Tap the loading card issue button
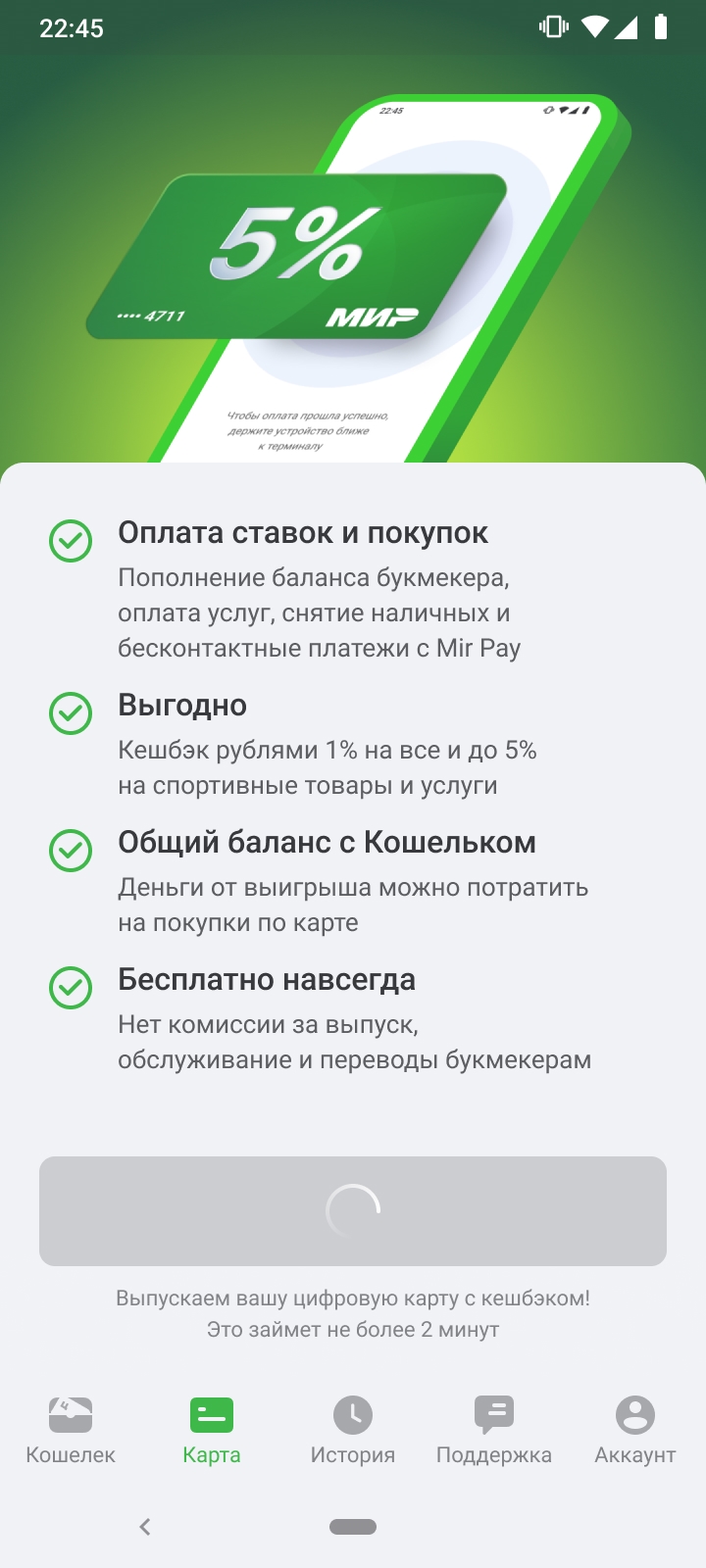Image resolution: width=706 pixels, height=1568 pixels. point(353,1211)
